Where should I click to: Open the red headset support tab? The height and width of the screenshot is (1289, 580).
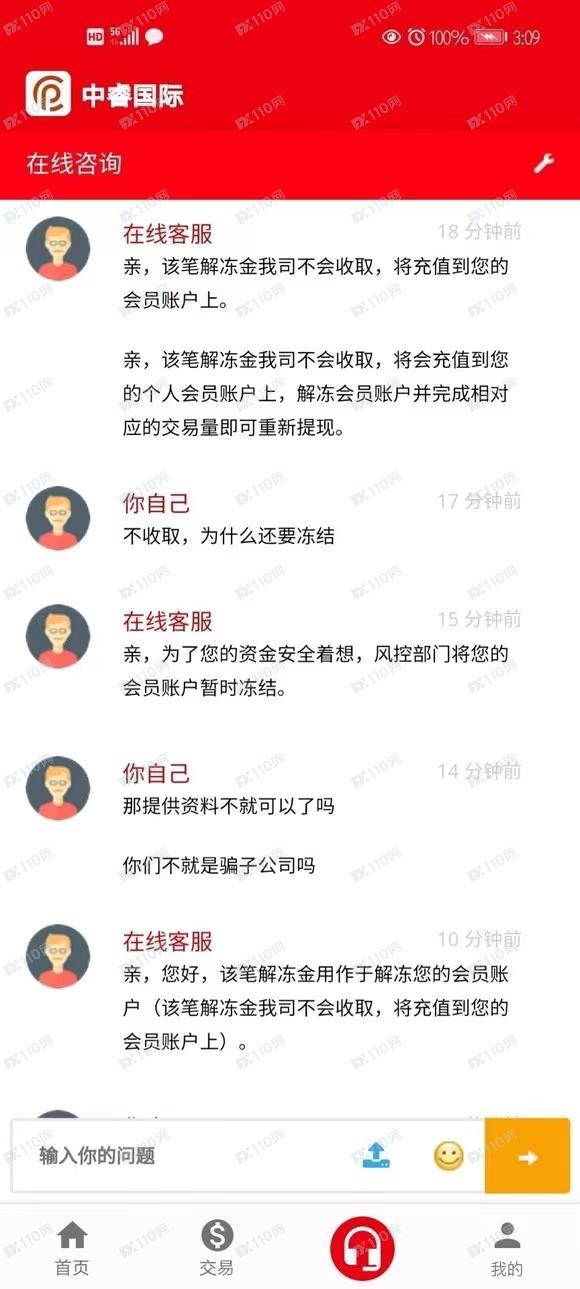(363, 1249)
